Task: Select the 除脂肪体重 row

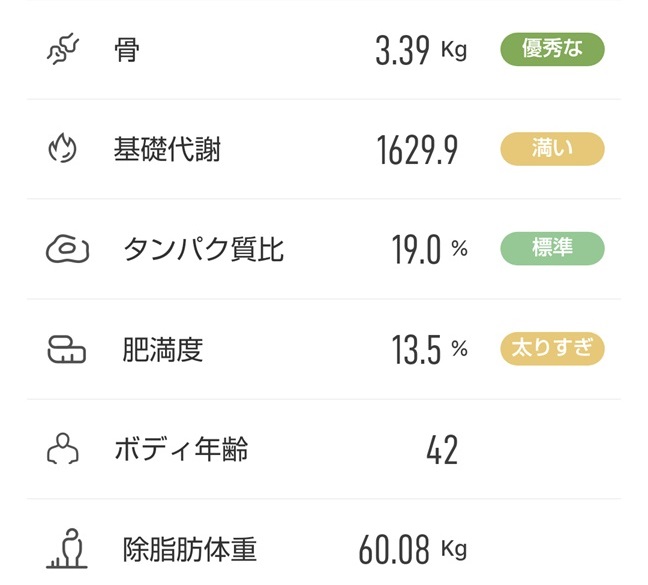Action: 324,542
